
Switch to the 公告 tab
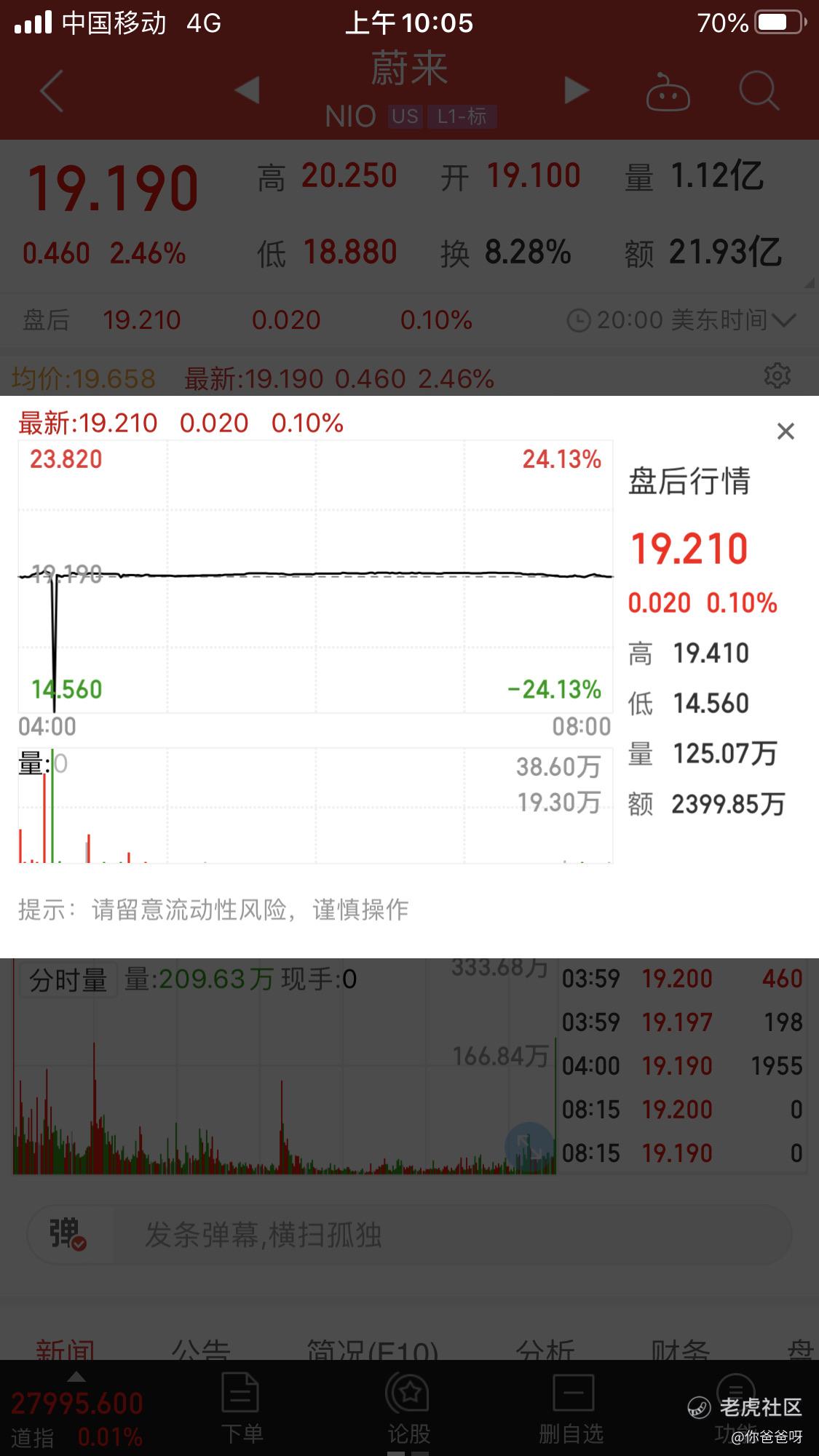coord(201,1348)
